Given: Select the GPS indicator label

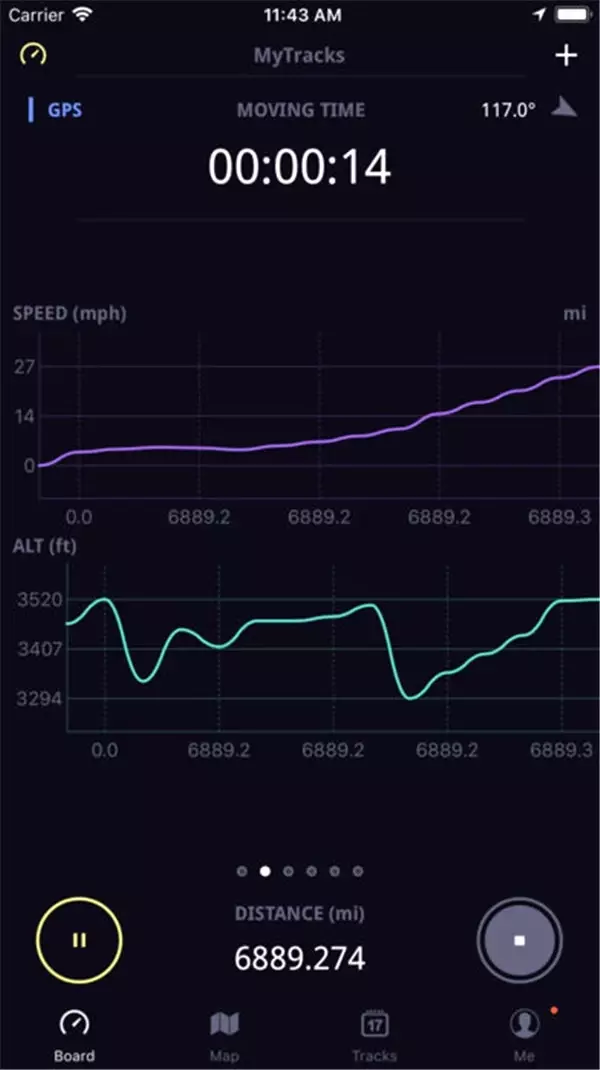Looking at the screenshot, I should pos(64,110).
